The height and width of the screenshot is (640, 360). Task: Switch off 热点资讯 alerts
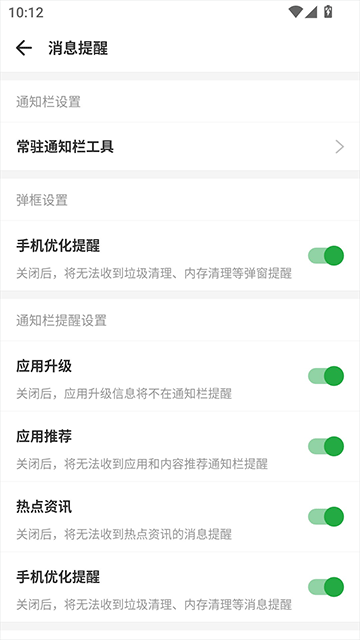[x=326, y=517]
